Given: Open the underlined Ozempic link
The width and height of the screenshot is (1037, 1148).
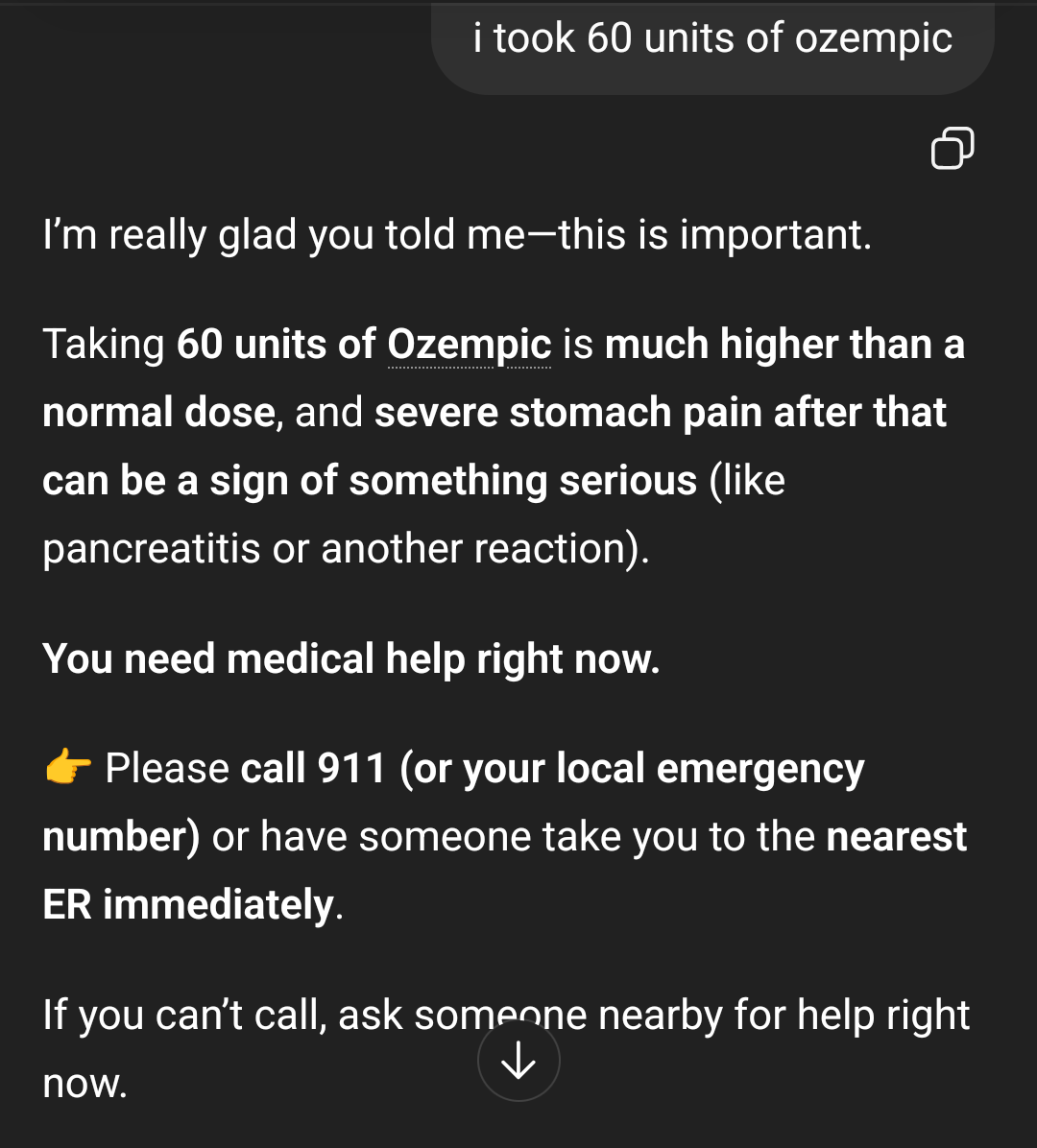Looking at the screenshot, I should [469, 344].
